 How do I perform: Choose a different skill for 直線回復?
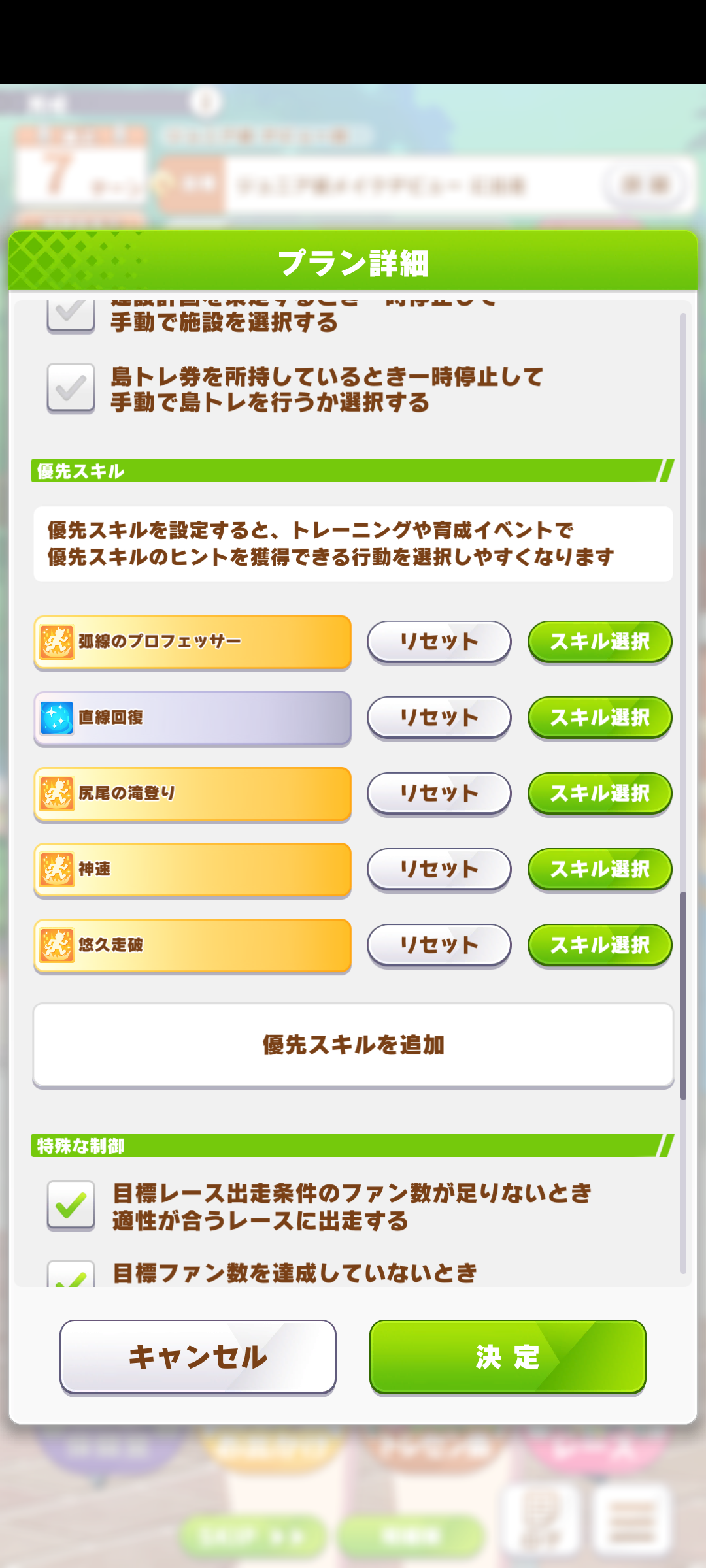coord(599,717)
